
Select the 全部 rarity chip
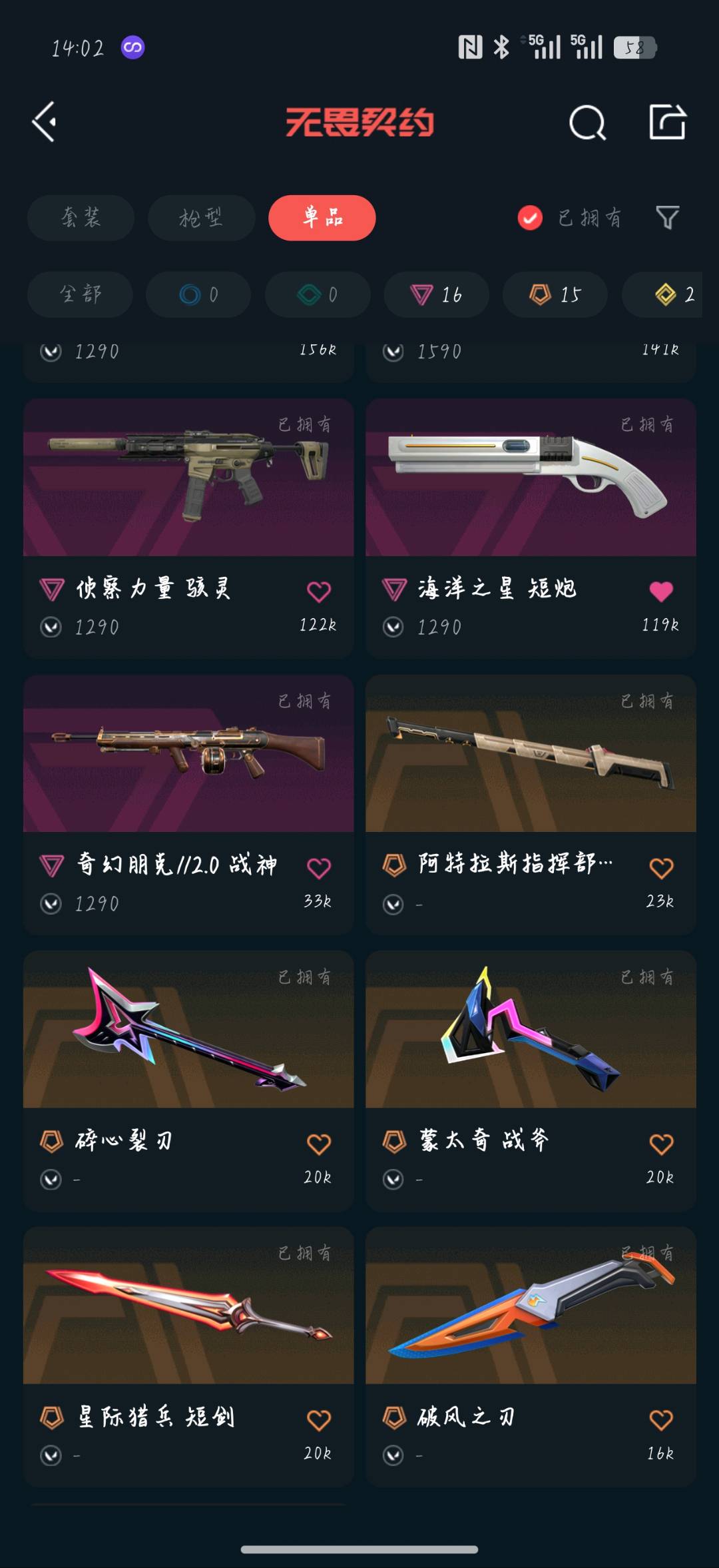(80, 294)
